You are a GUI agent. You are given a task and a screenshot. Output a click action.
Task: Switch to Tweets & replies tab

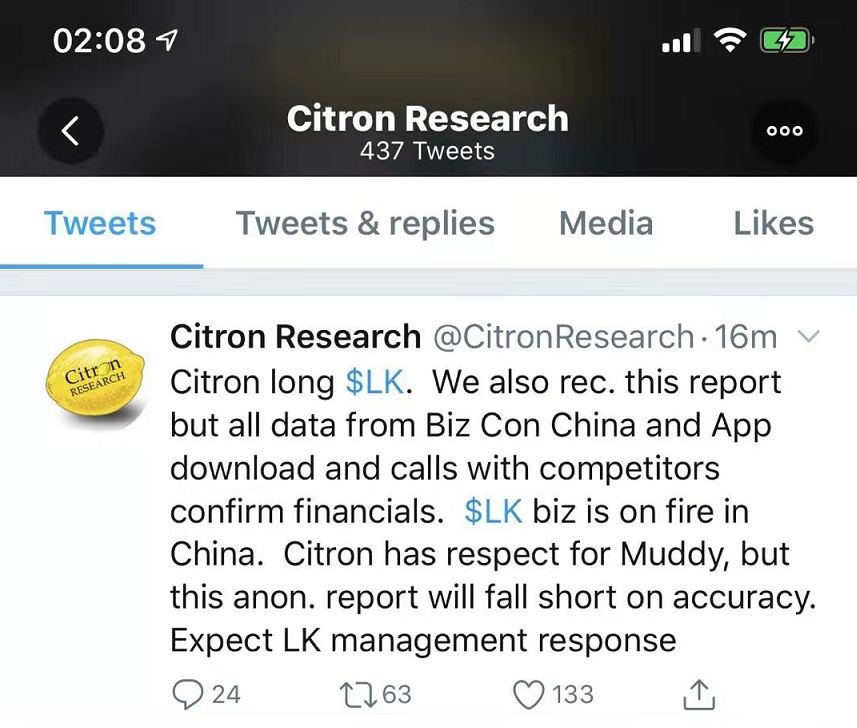(x=365, y=223)
